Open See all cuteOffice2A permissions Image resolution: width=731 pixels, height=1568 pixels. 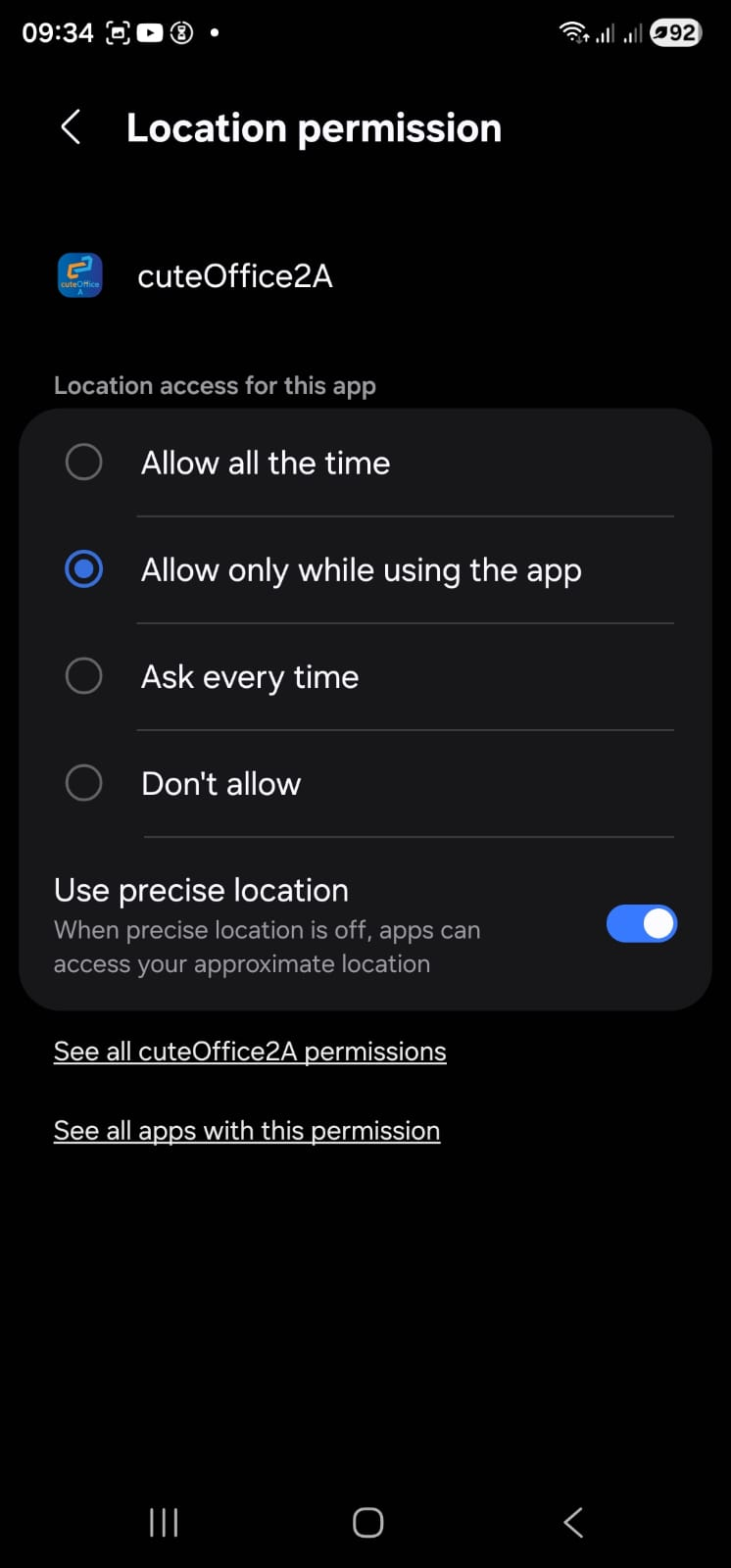tap(250, 1052)
